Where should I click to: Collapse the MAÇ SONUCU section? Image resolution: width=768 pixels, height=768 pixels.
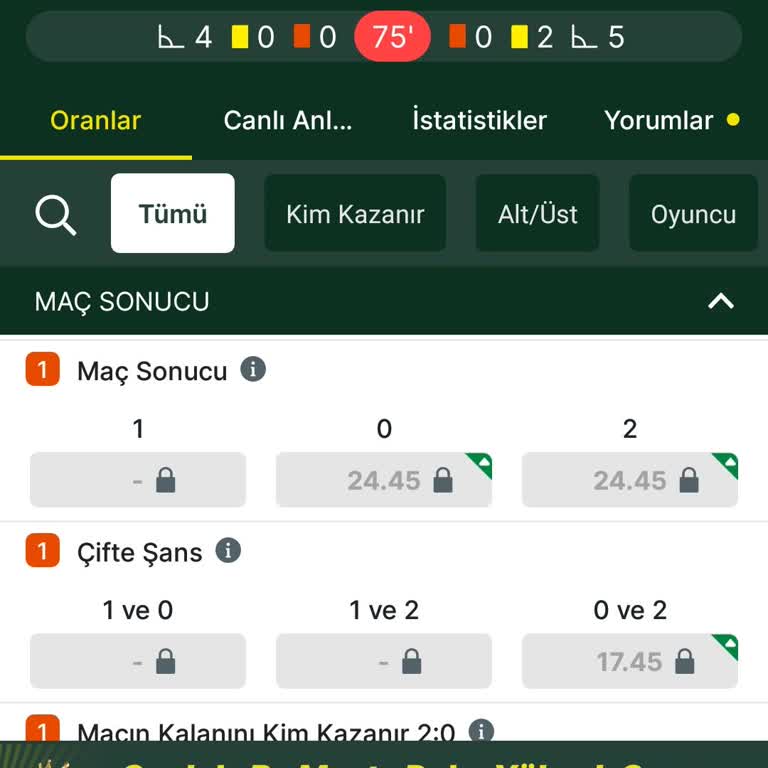click(x=721, y=301)
